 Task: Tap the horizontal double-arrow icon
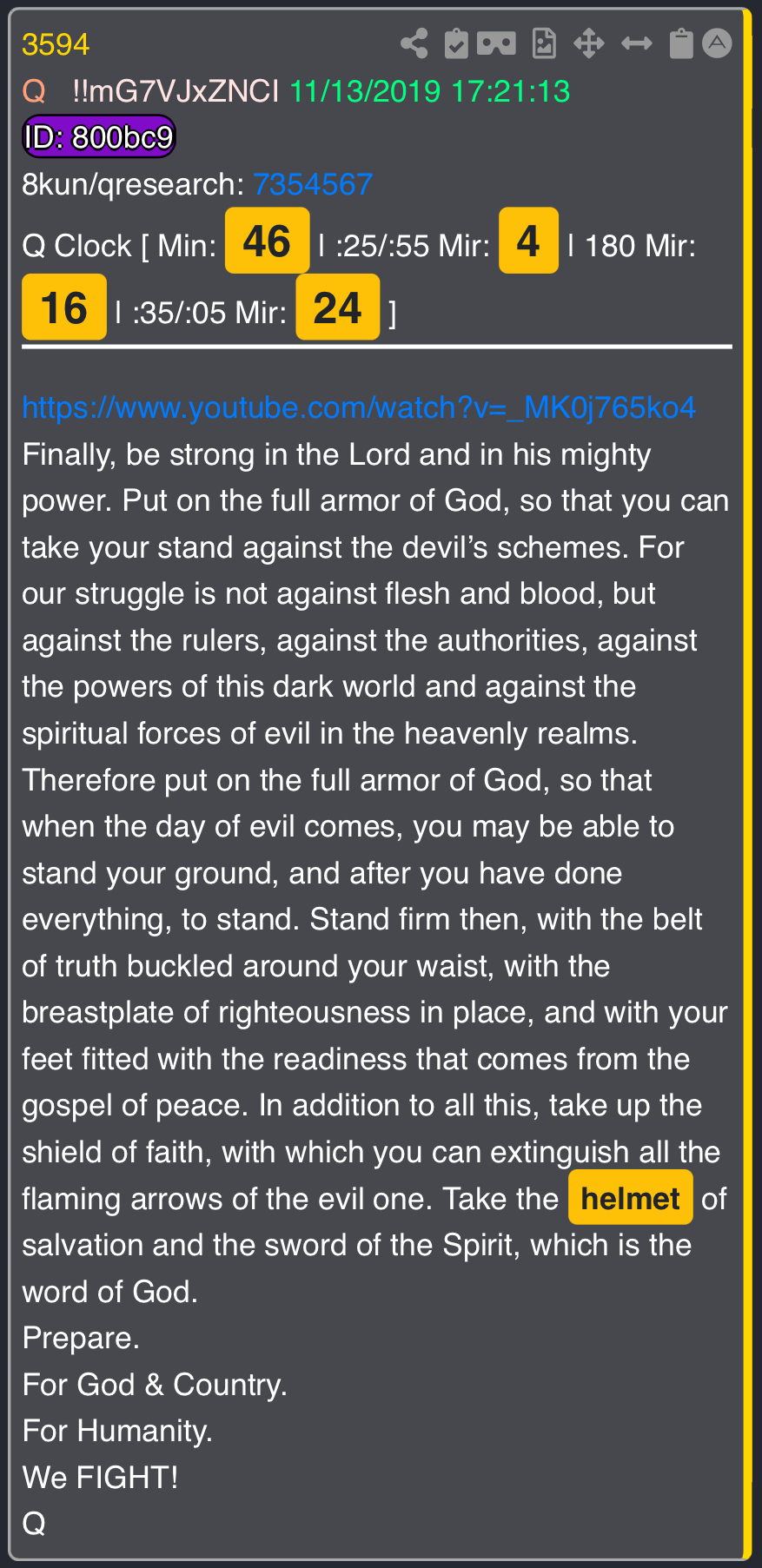637,43
